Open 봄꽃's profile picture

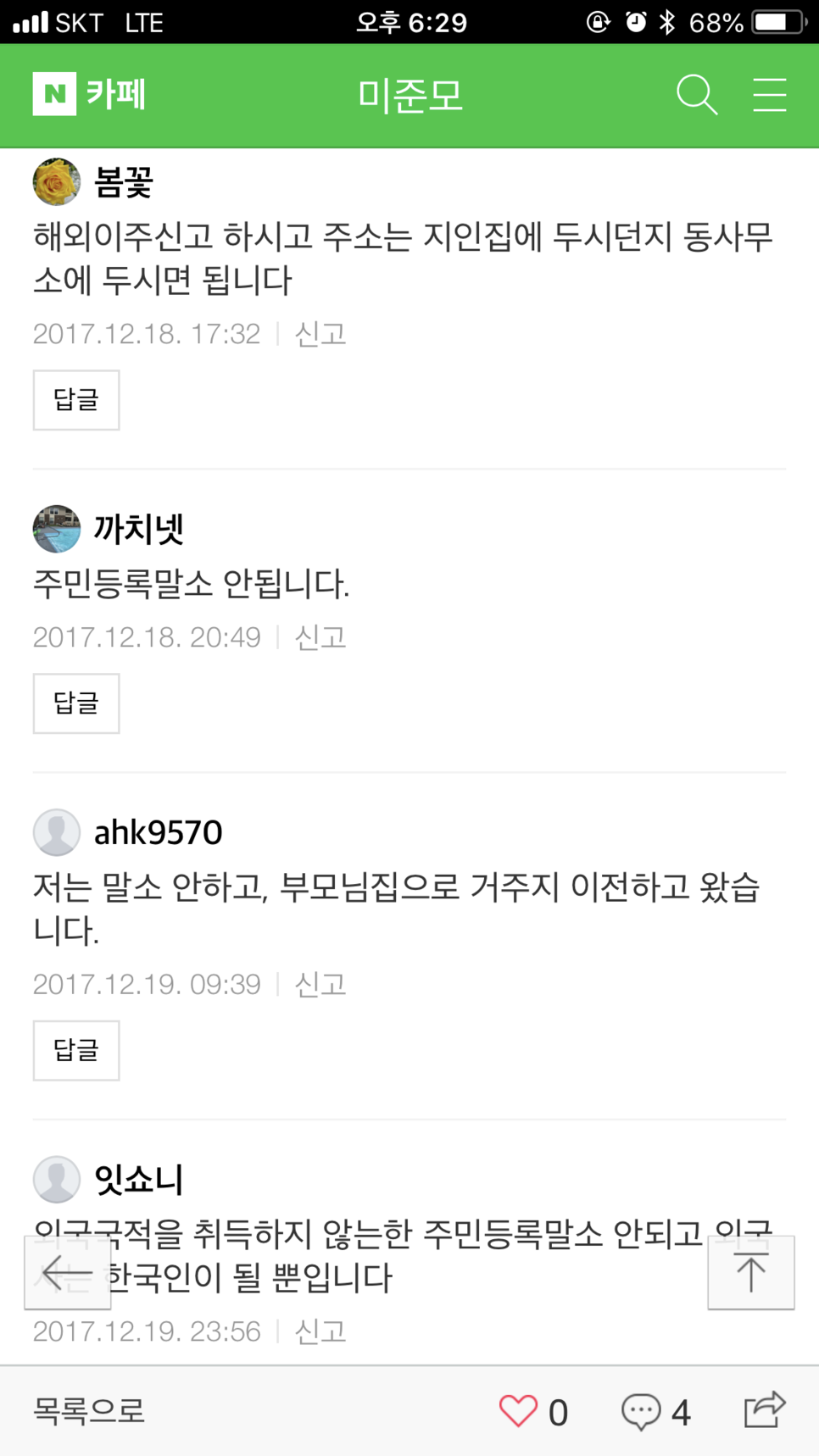click(57, 181)
